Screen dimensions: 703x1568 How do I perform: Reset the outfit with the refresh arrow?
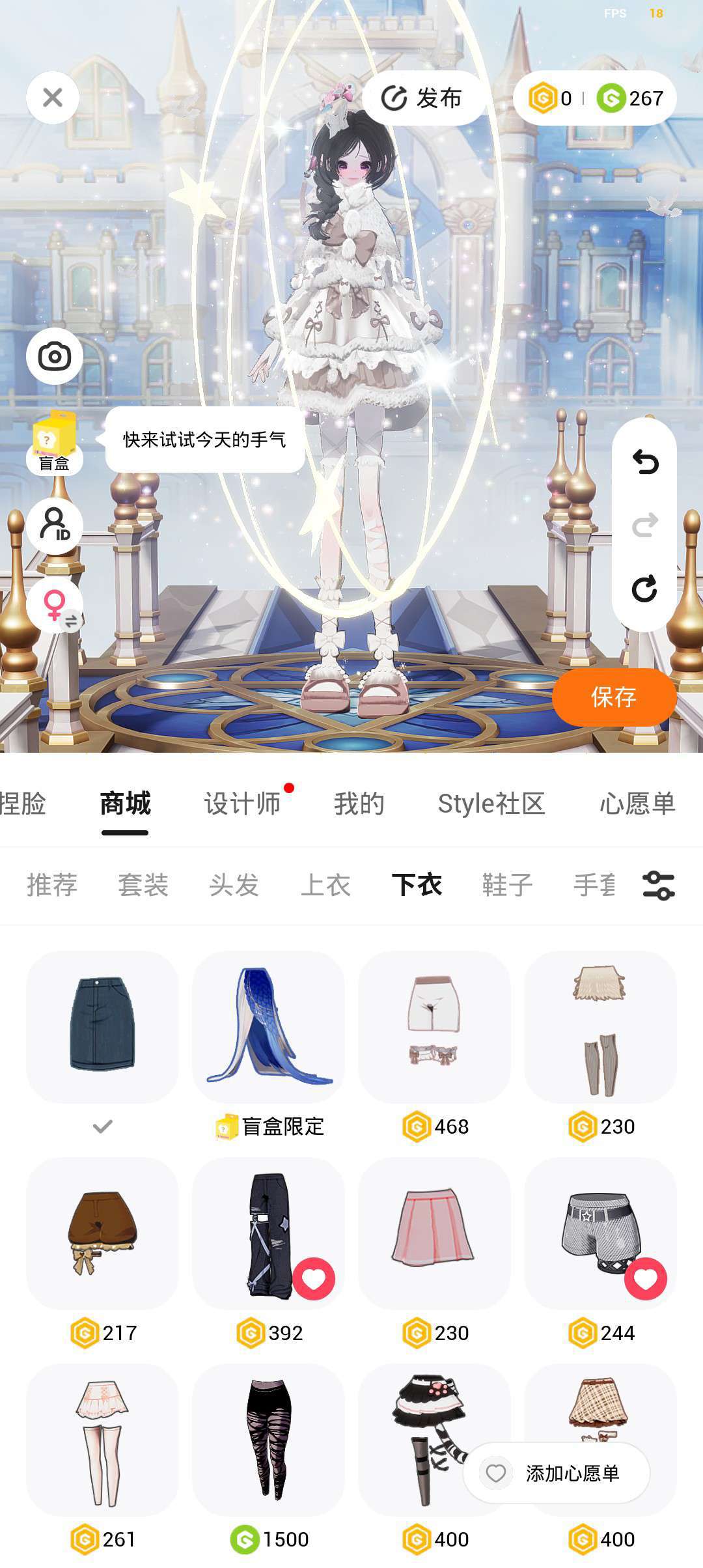pos(644,589)
